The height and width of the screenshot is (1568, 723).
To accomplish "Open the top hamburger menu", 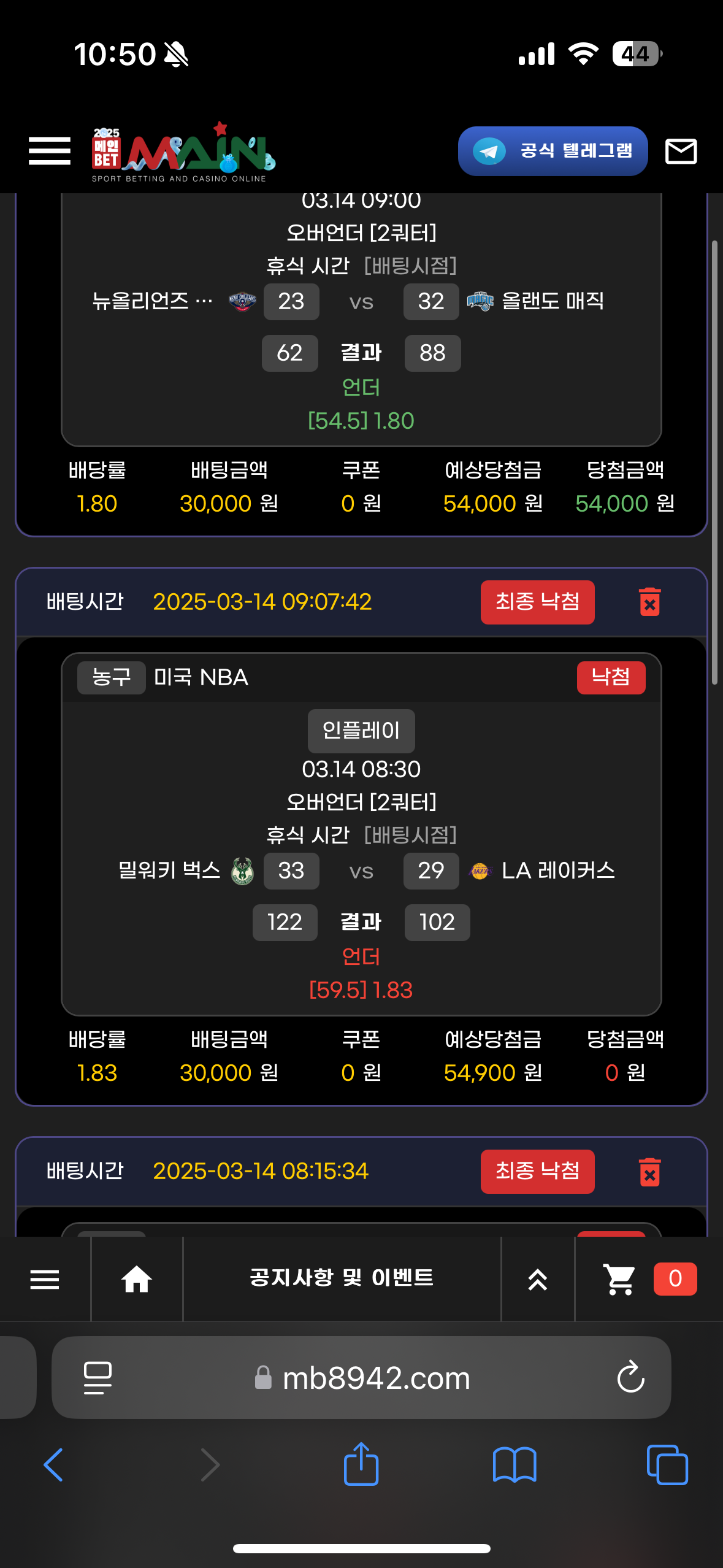I will (x=50, y=151).
